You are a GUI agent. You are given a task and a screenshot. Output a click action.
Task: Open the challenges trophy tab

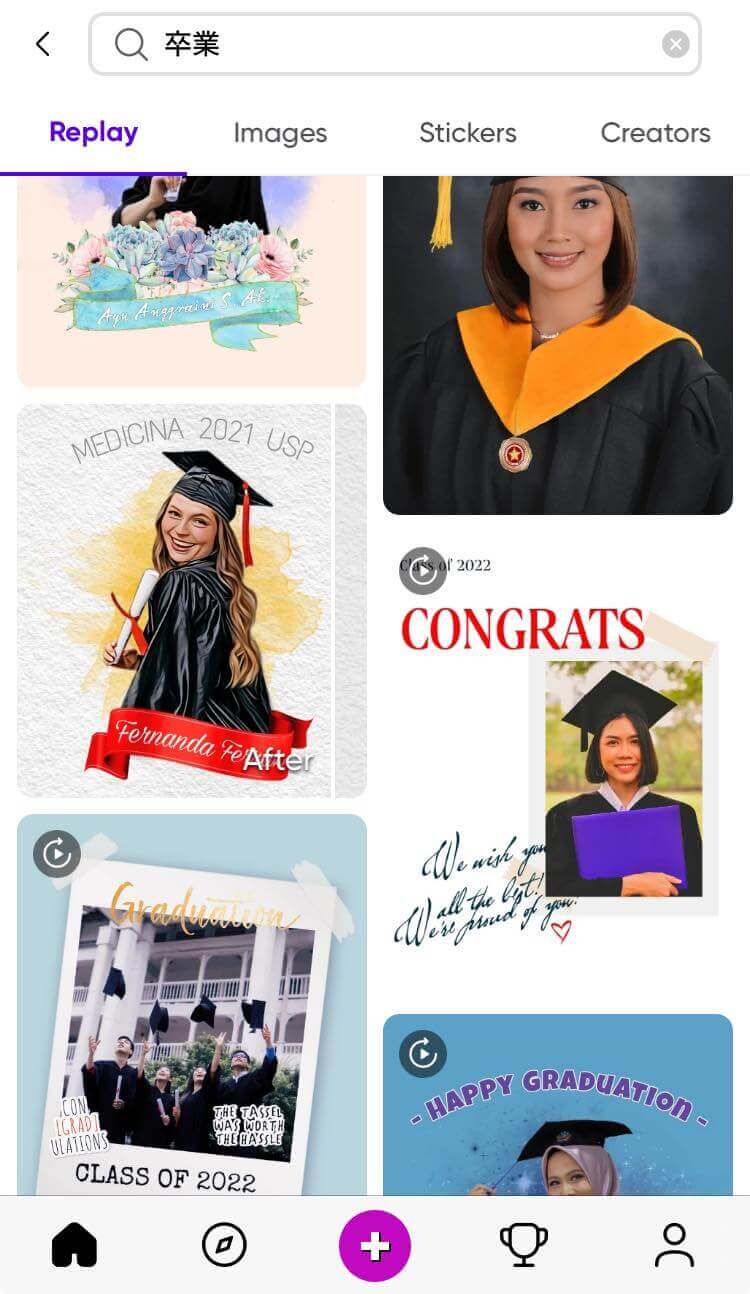(x=524, y=1246)
